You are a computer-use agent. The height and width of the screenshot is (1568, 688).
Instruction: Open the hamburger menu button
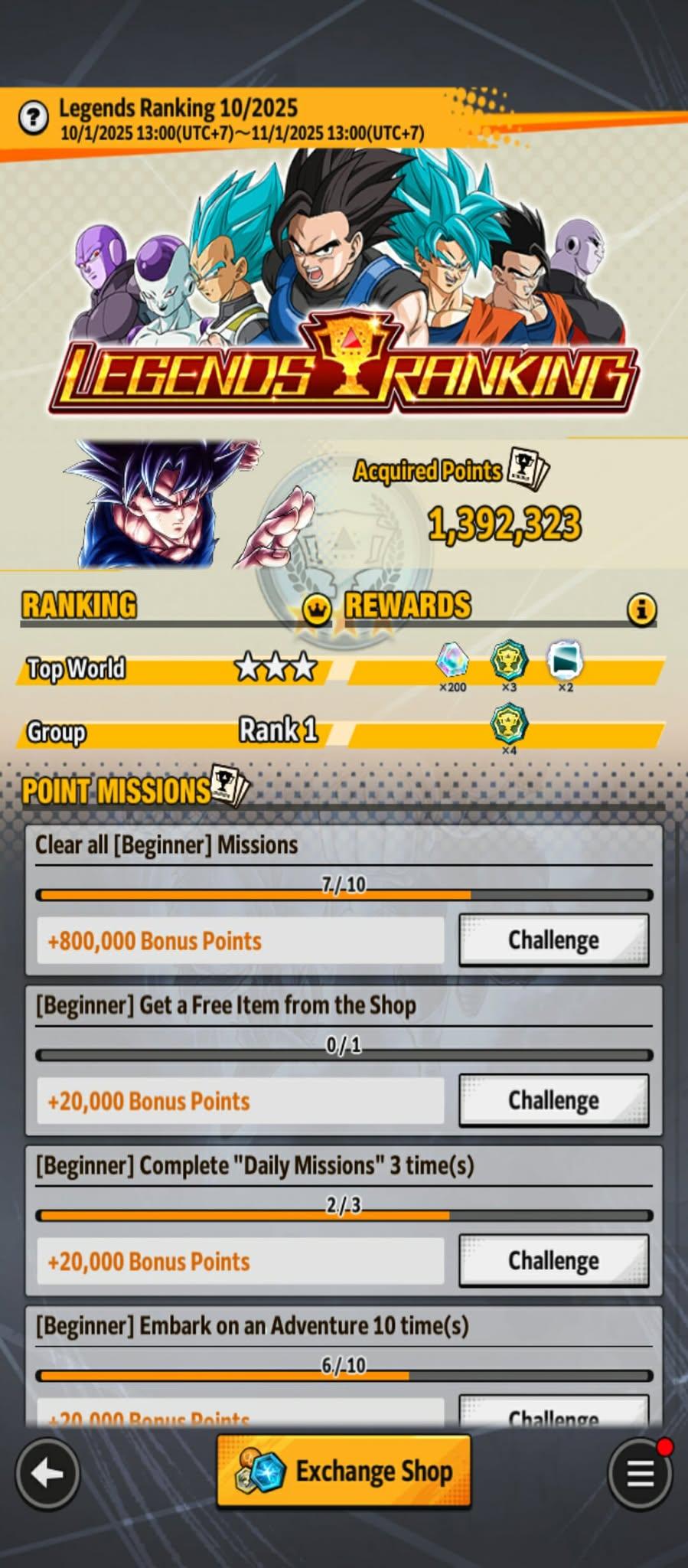tap(640, 1473)
